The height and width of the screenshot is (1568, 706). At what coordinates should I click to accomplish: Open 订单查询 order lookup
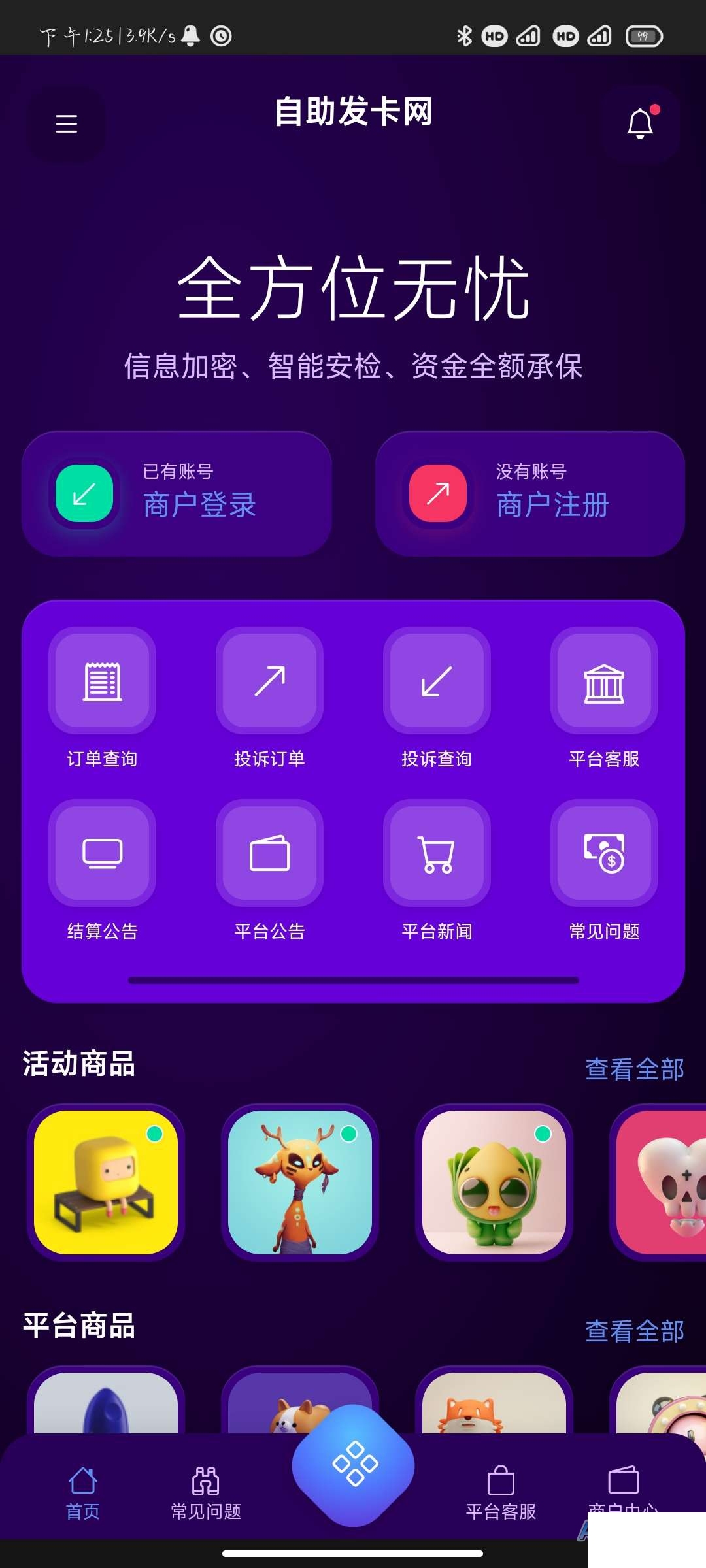tap(102, 698)
